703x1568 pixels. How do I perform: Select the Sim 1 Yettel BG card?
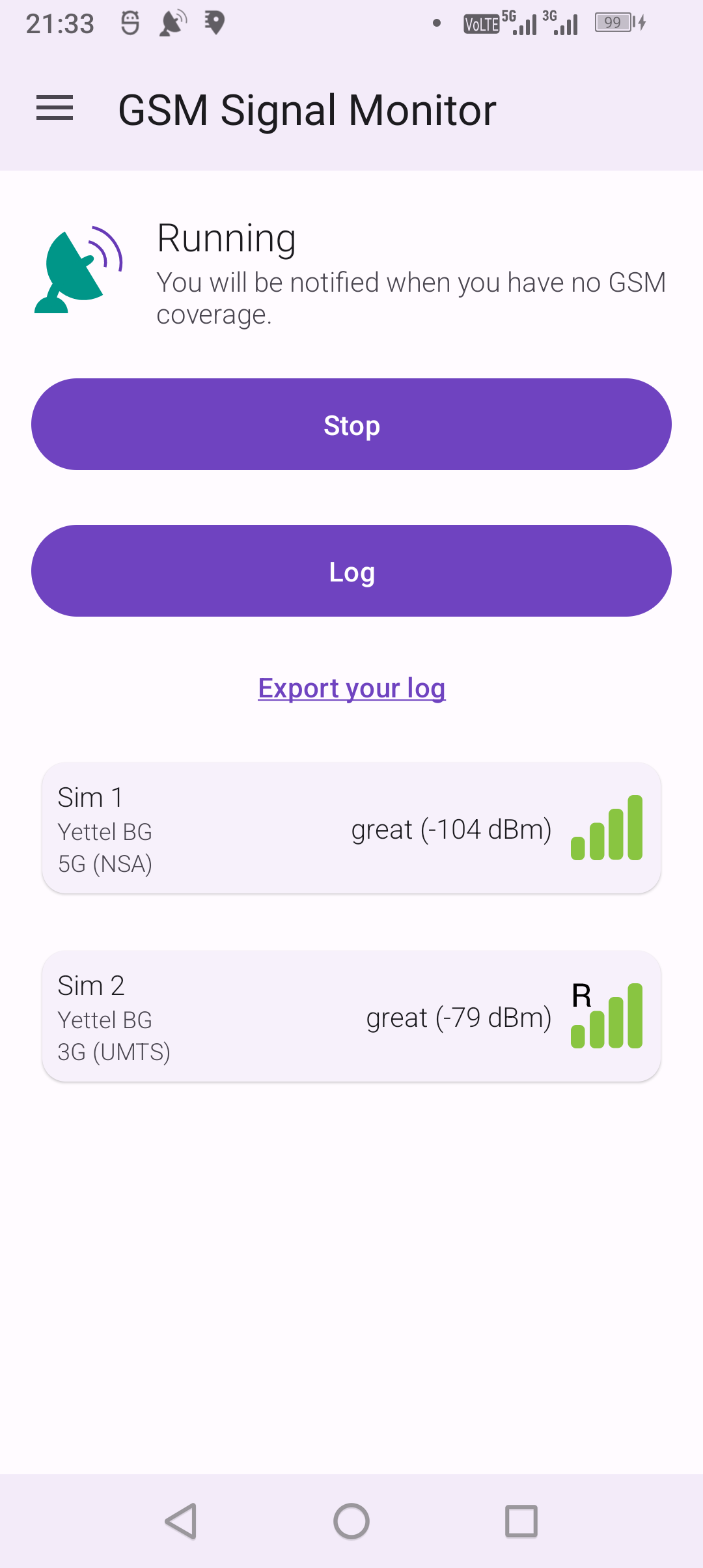pyautogui.click(x=351, y=827)
